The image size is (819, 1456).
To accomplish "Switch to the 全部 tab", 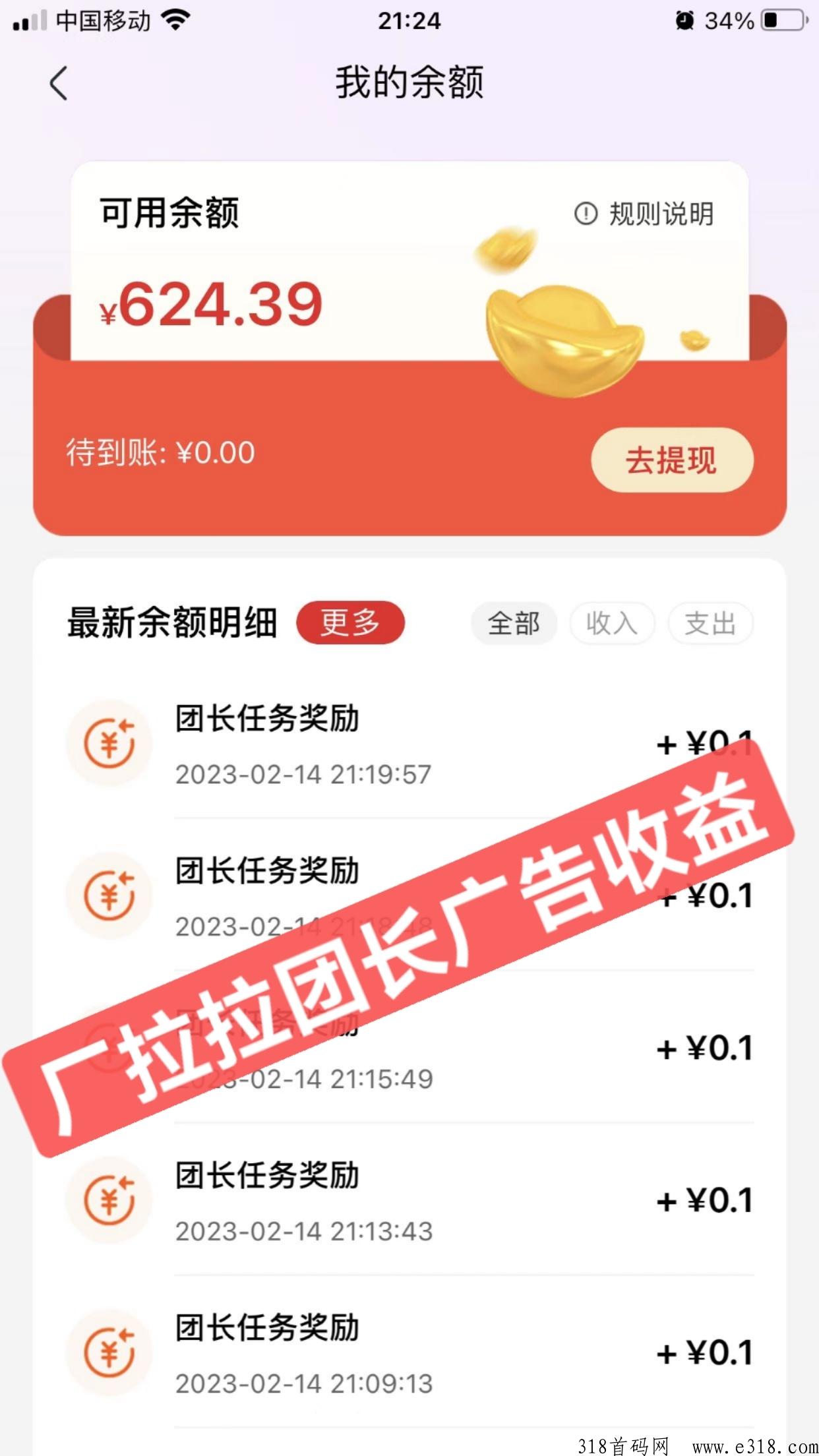I will click(514, 624).
